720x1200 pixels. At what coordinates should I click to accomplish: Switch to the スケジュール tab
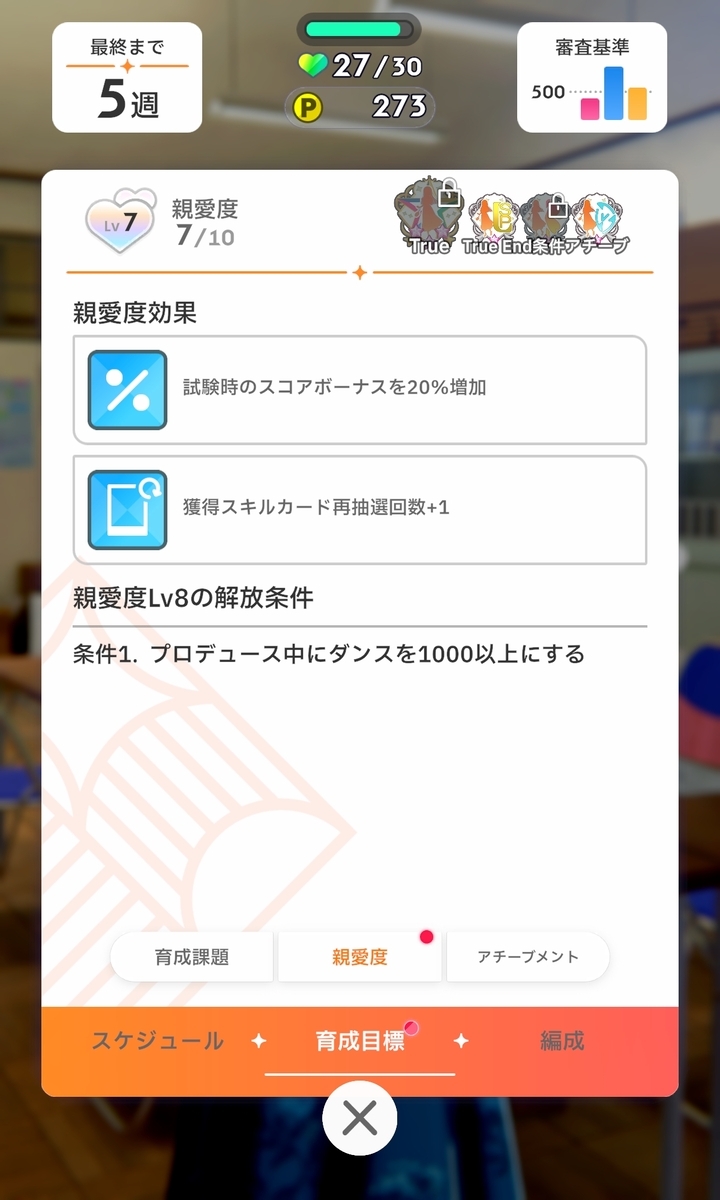pyautogui.click(x=157, y=1041)
